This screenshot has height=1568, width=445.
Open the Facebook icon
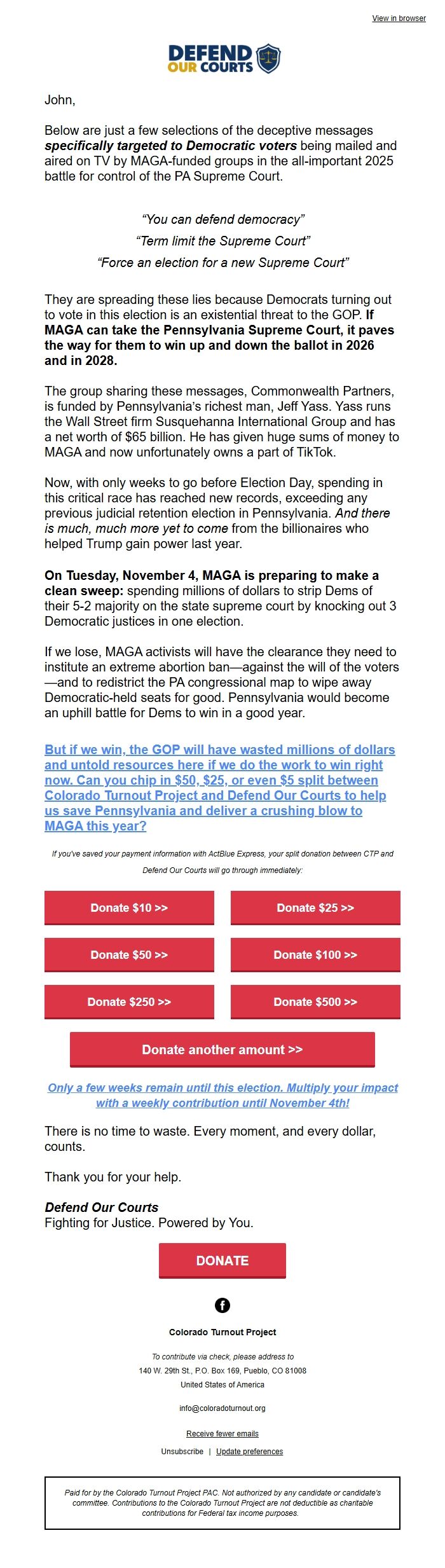pyautogui.click(x=222, y=1305)
